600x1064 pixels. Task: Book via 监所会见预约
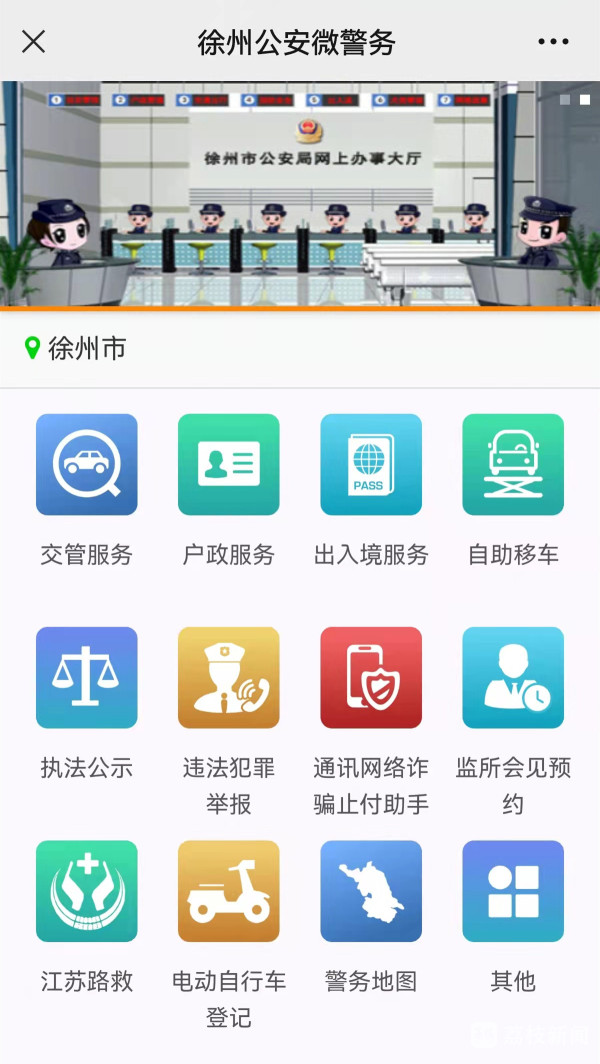coord(512,678)
